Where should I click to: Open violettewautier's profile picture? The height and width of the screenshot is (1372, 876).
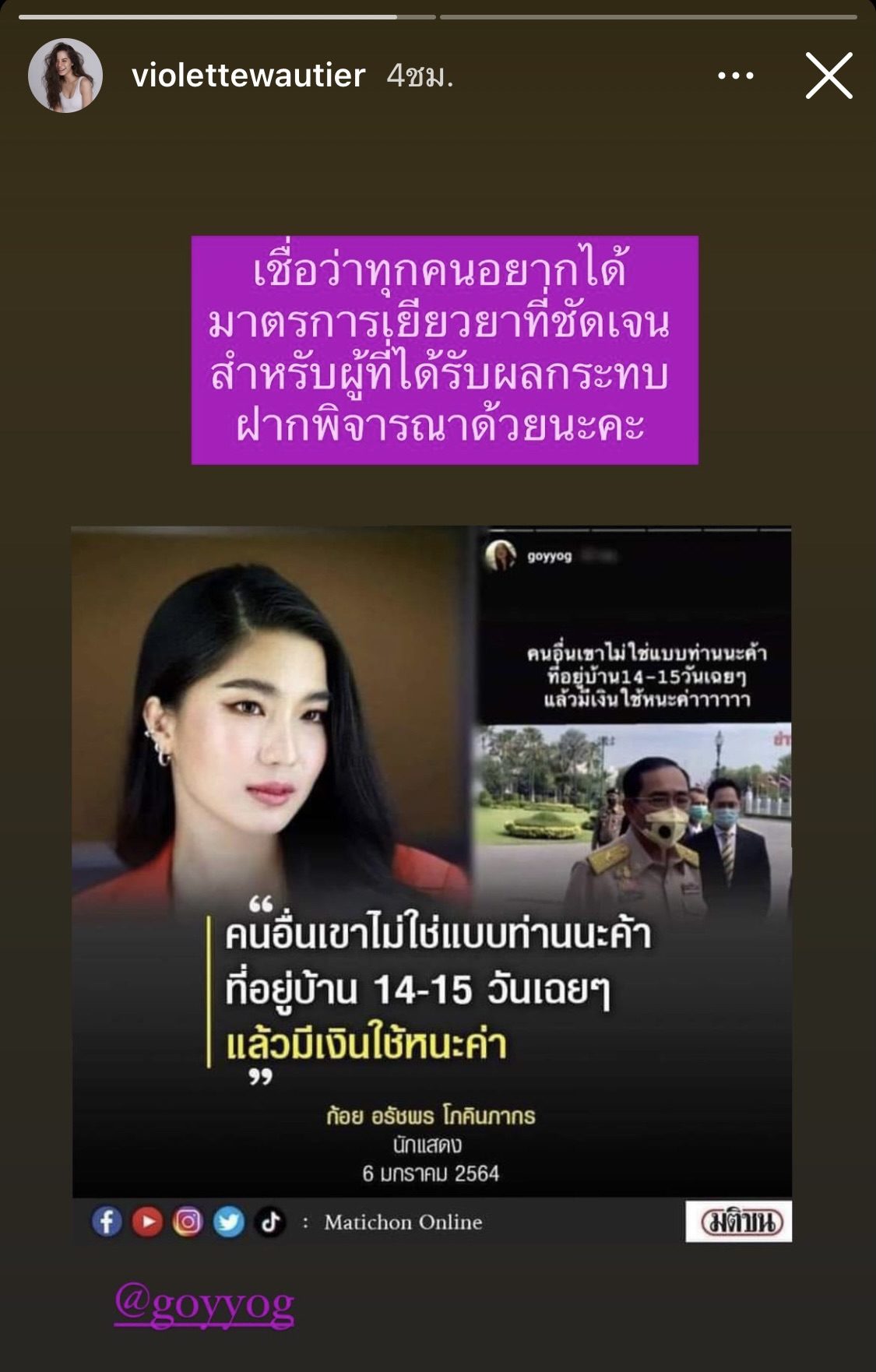coord(65,76)
